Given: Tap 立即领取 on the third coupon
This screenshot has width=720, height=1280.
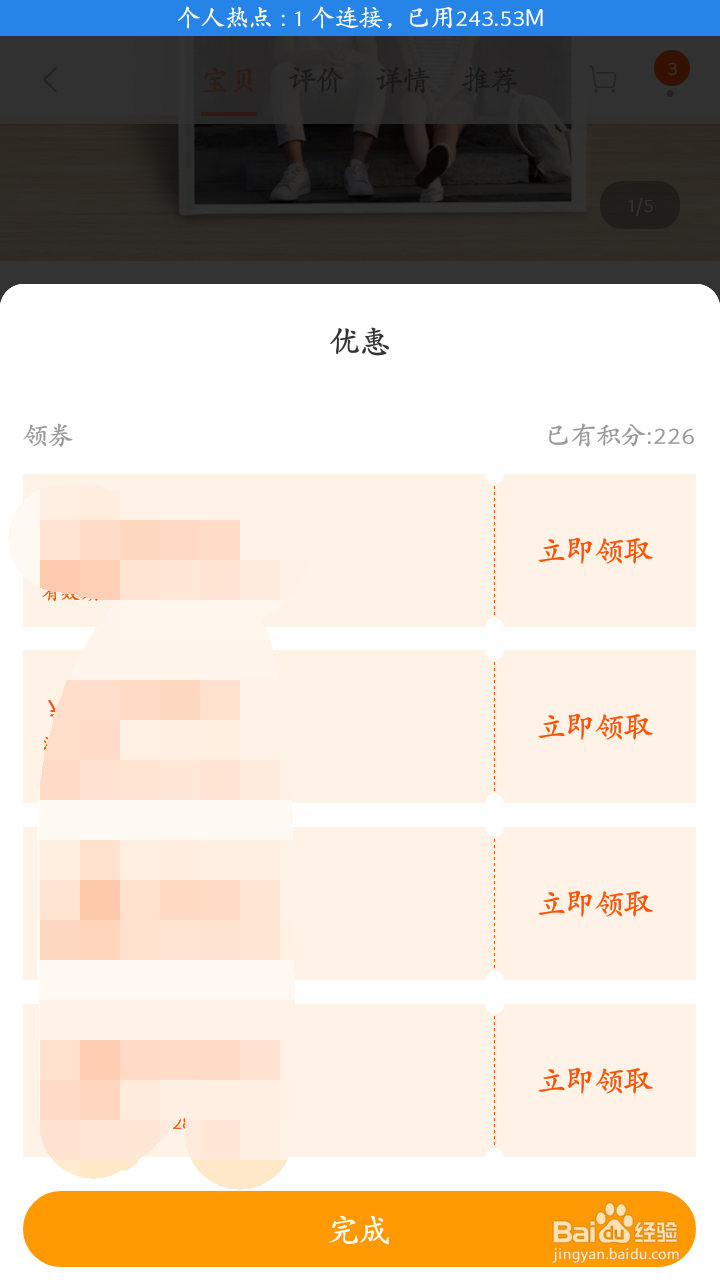Looking at the screenshot, I should tap(595, 903).
